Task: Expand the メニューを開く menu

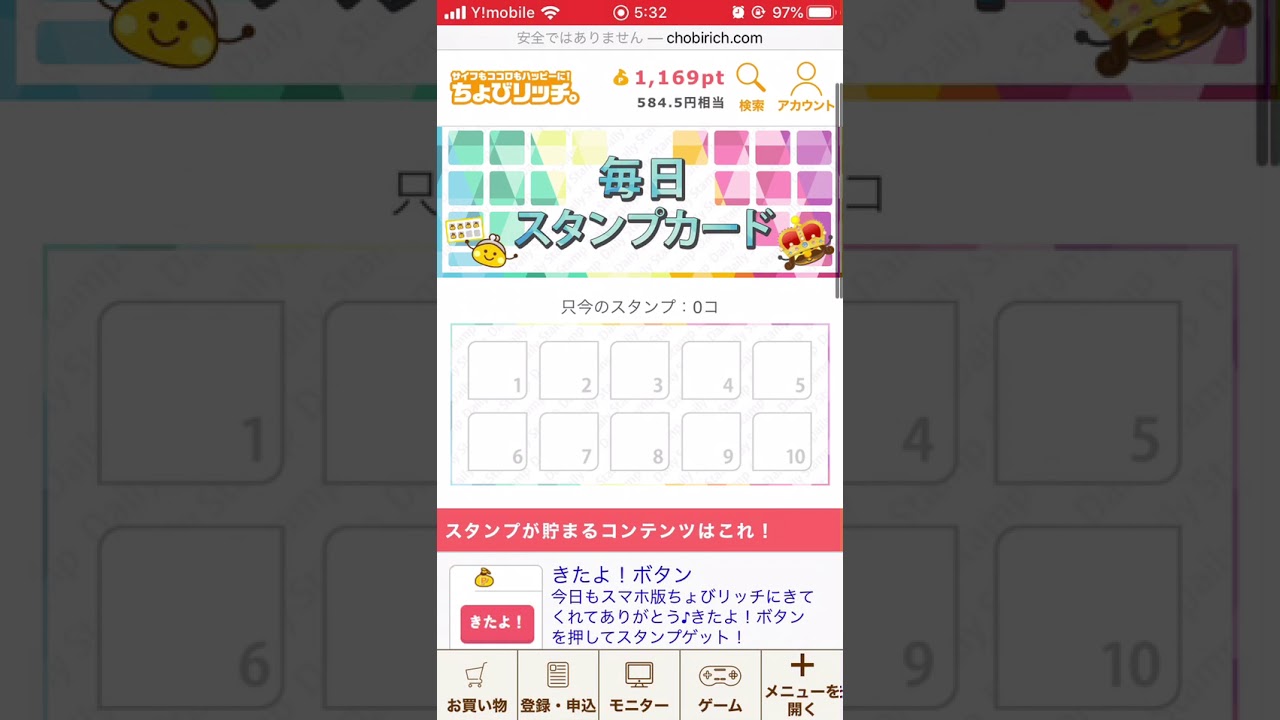Action: [802, 686]
